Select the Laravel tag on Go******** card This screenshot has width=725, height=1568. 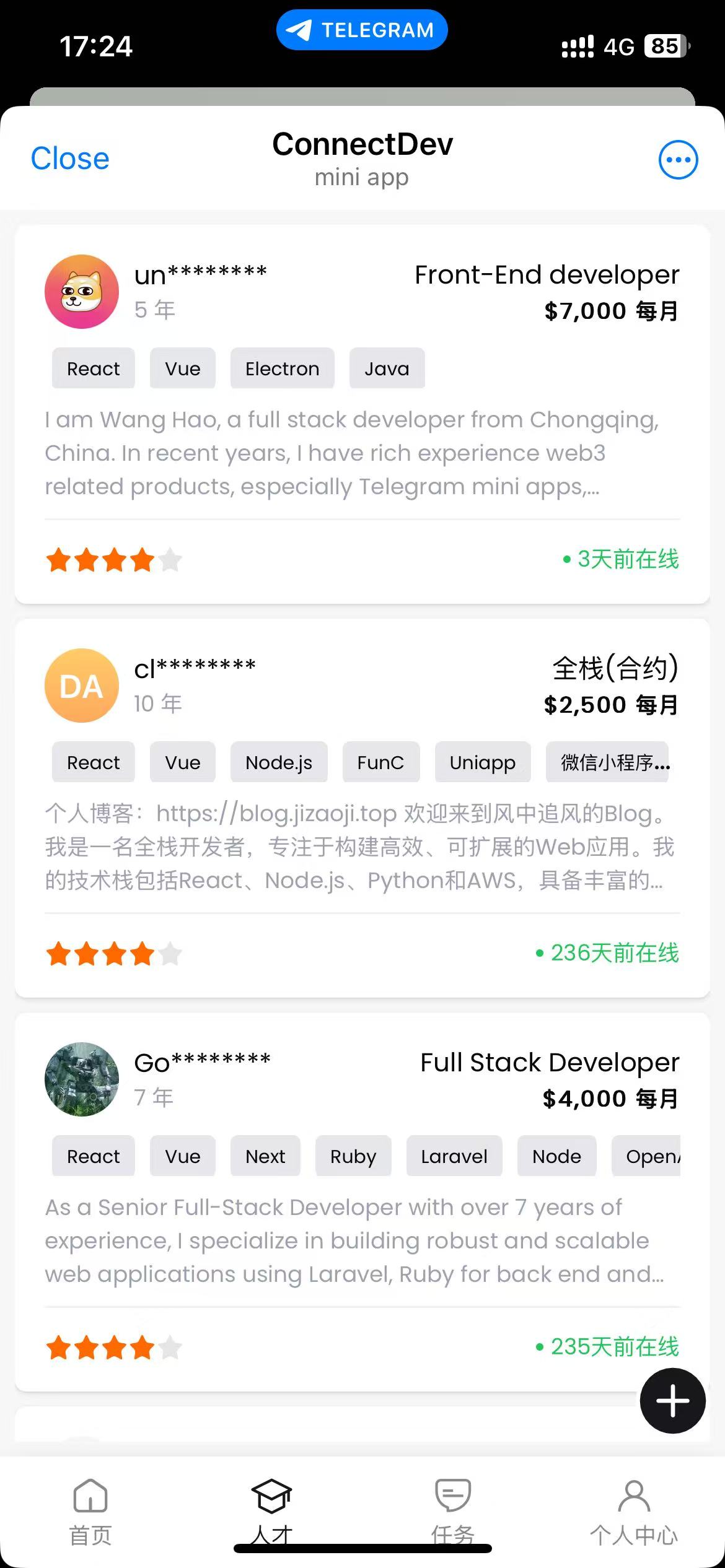tap(454, 1156)
